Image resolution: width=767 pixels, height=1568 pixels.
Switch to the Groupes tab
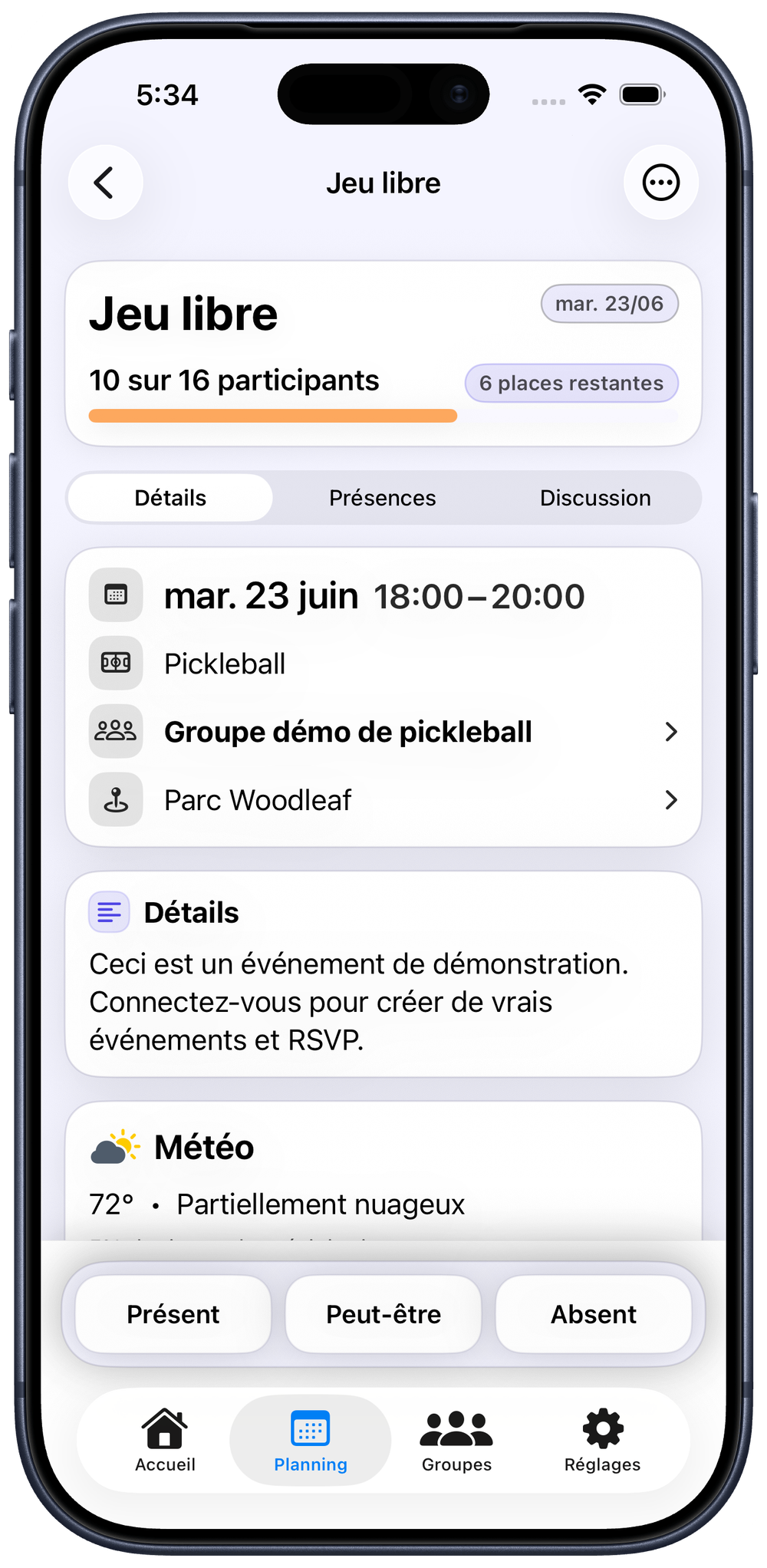[456, 1440]
